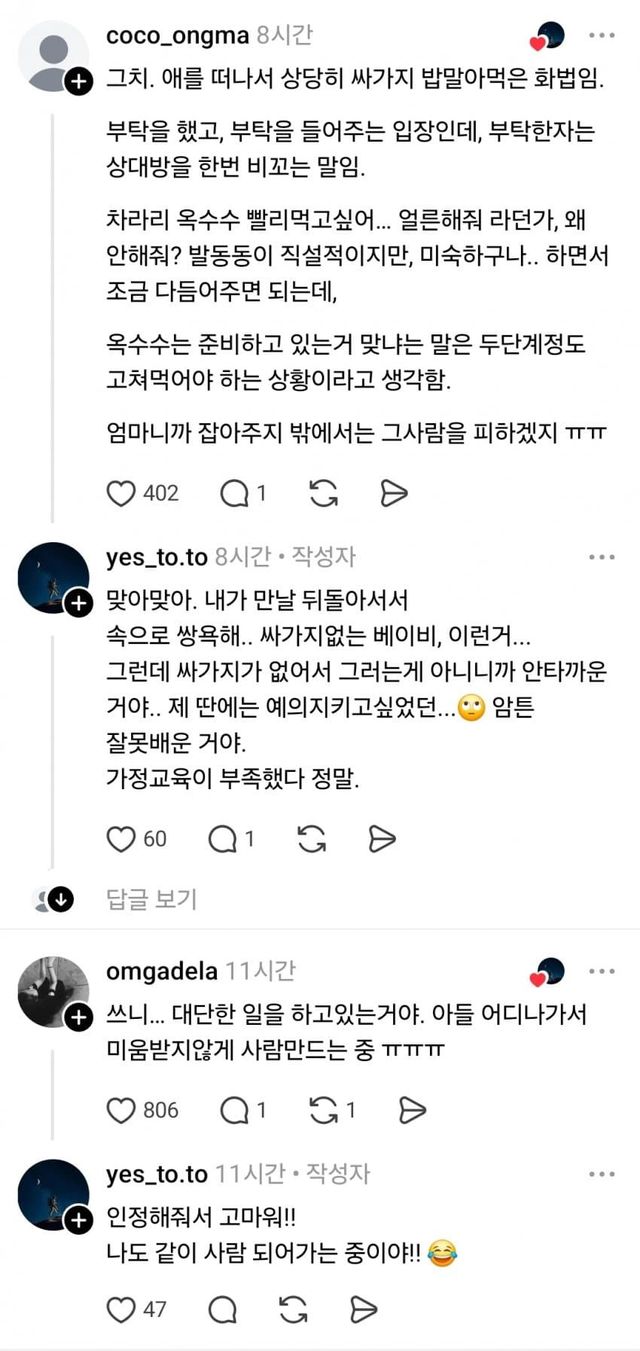The height and width of the screenshot is (1351, 640).
Task: Share omgadela's comment
Action: click(x=410, y=1109)
